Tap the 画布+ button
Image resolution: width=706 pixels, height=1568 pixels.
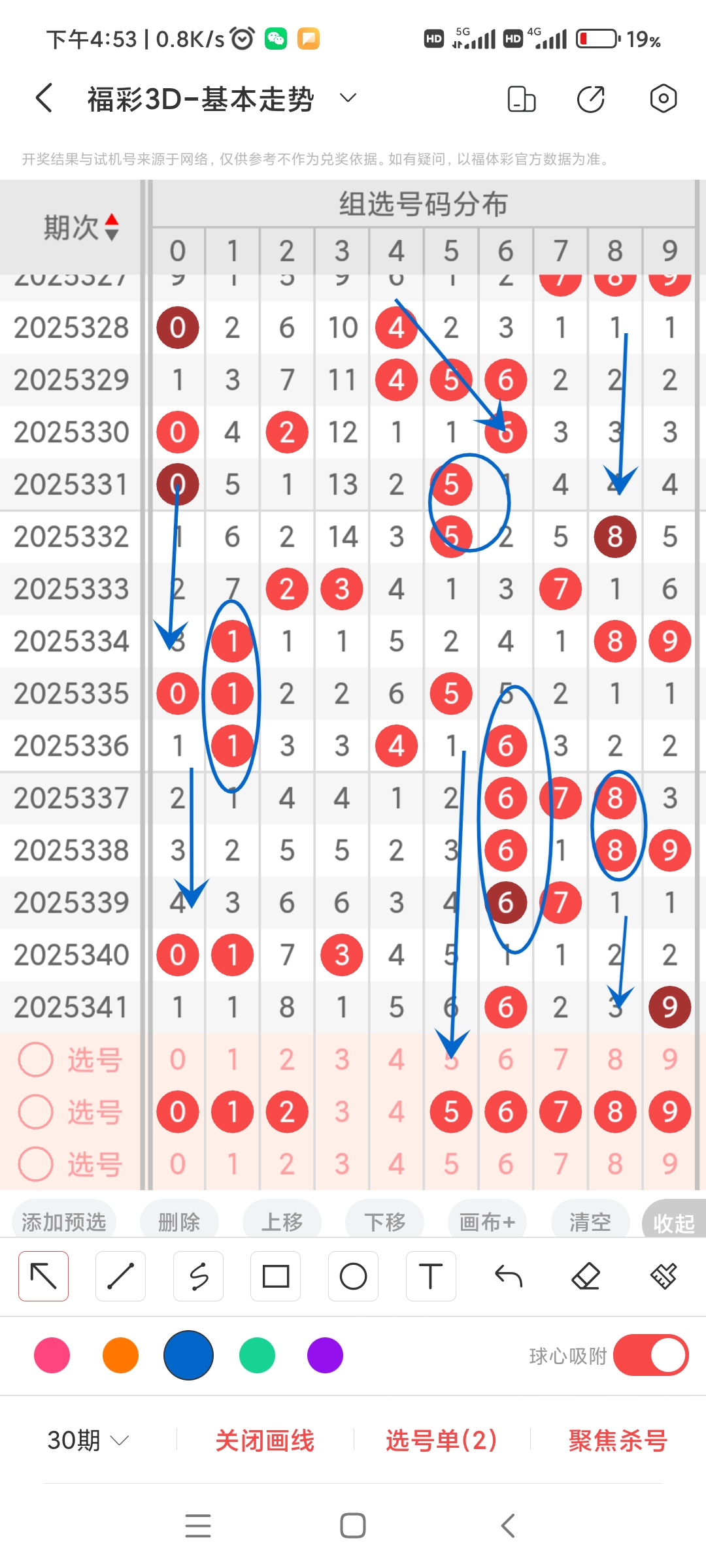coord(486,1220)
